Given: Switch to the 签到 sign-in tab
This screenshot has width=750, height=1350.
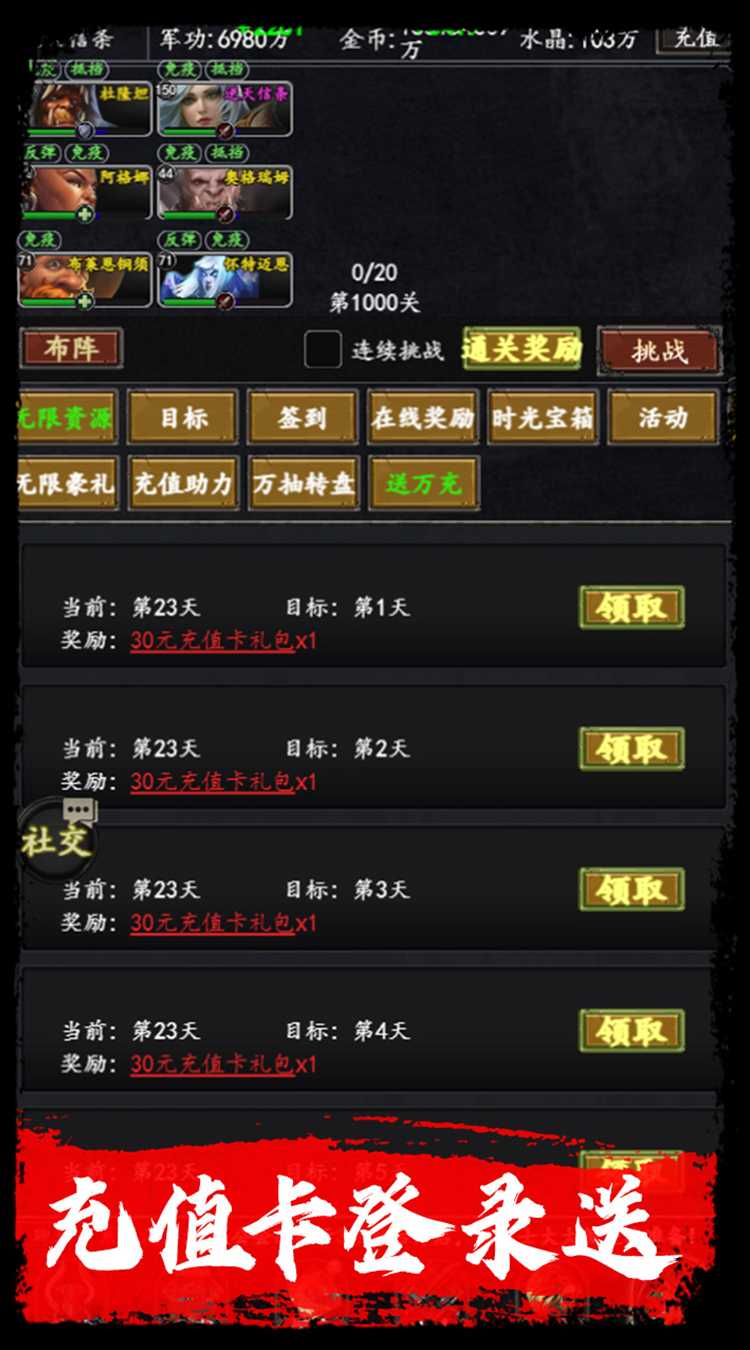Looking at the screenshot, I should (x=303, y=420).
